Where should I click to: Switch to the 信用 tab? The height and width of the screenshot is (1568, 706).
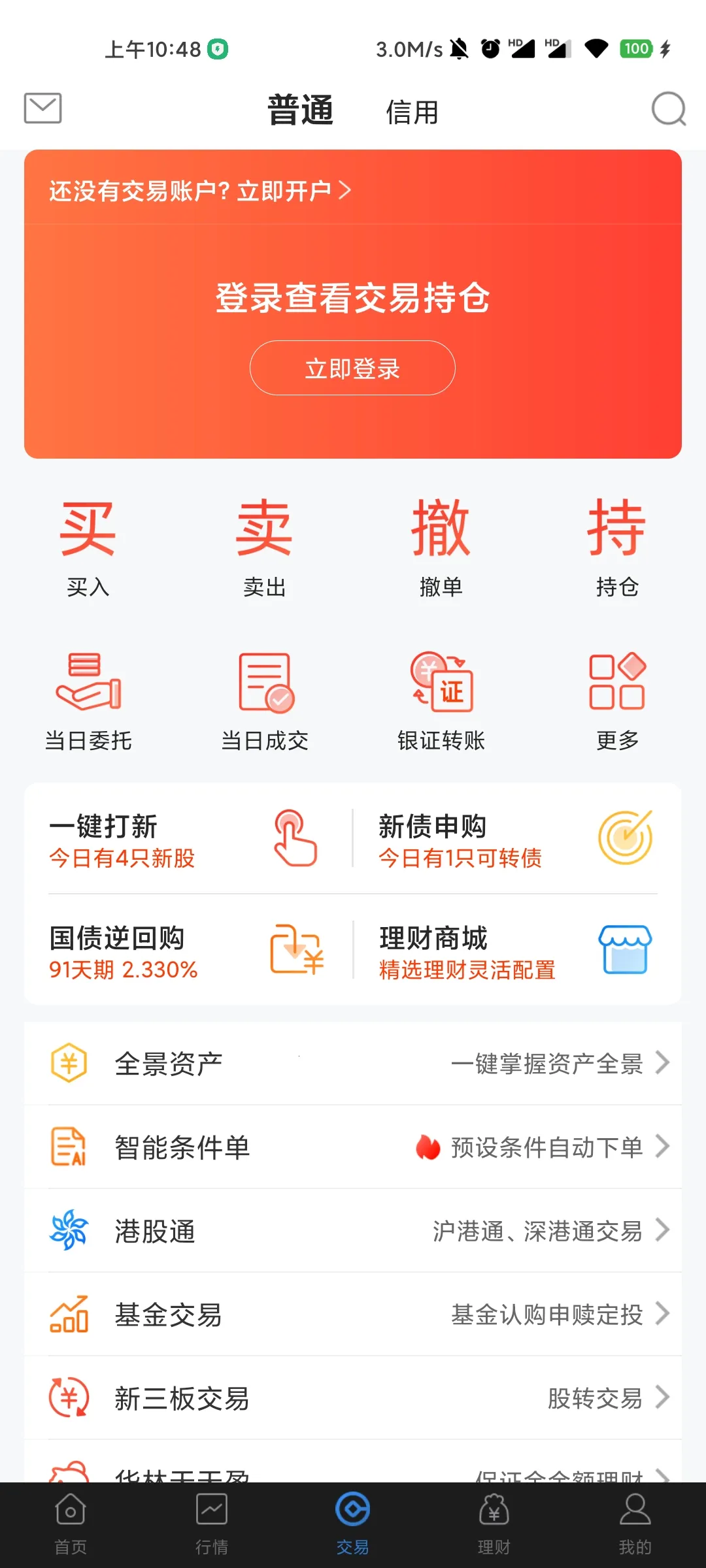[x=412, y=112]
